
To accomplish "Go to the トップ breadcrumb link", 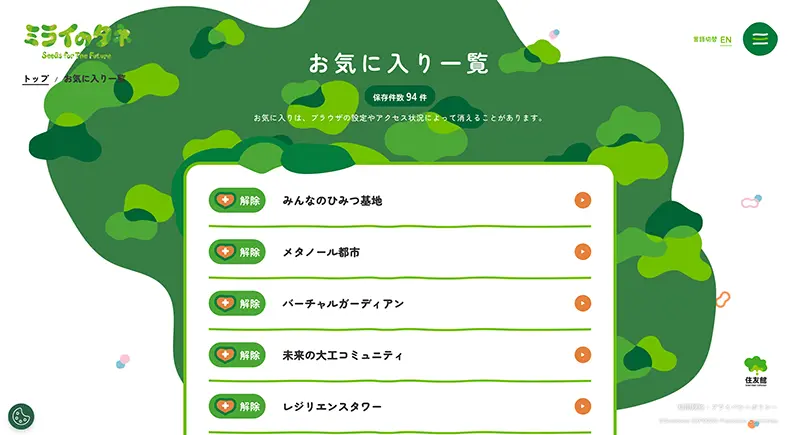I will pyautogui.click(x=36, y=78).
